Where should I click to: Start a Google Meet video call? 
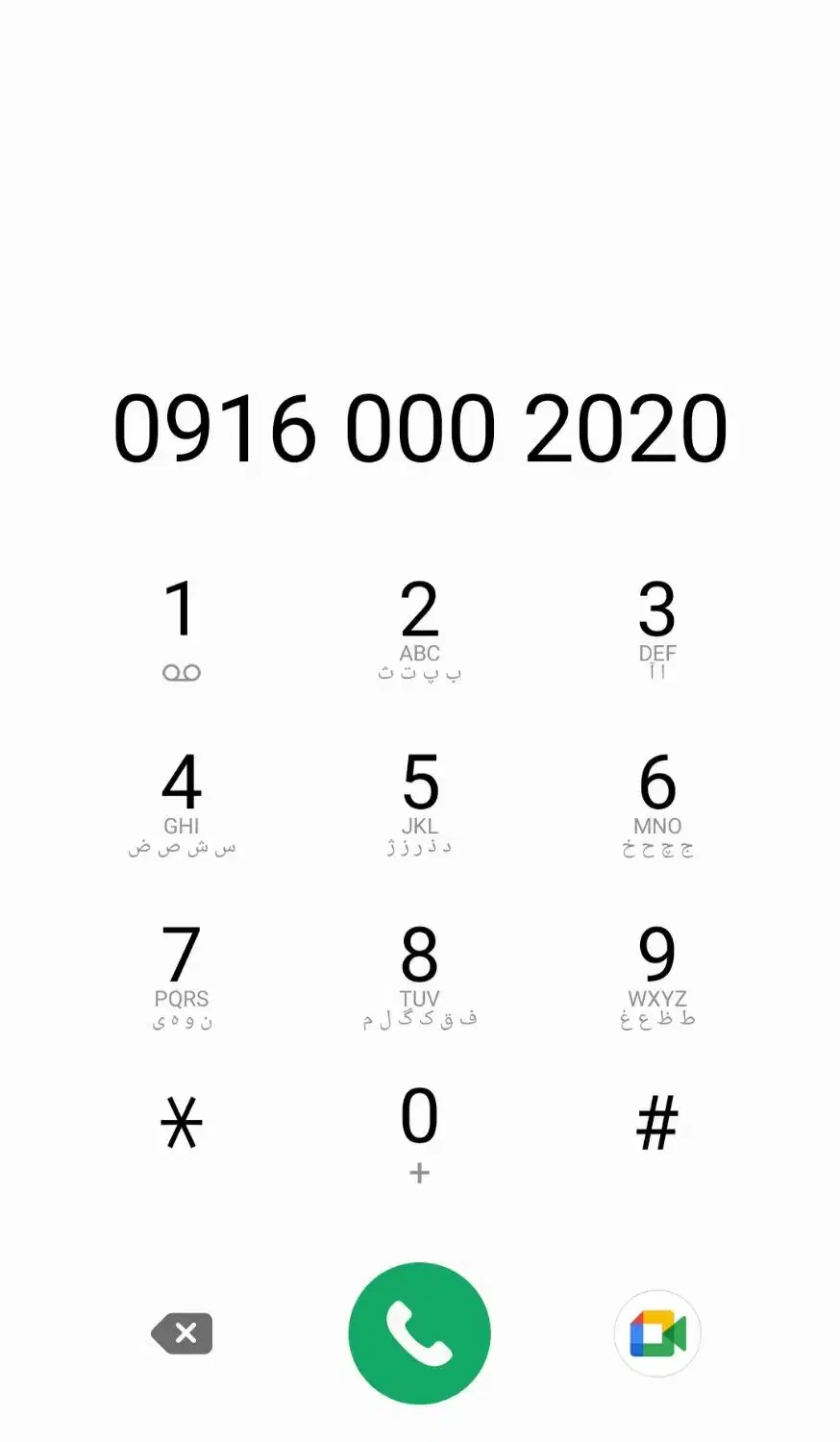(x=657, y=1333)
